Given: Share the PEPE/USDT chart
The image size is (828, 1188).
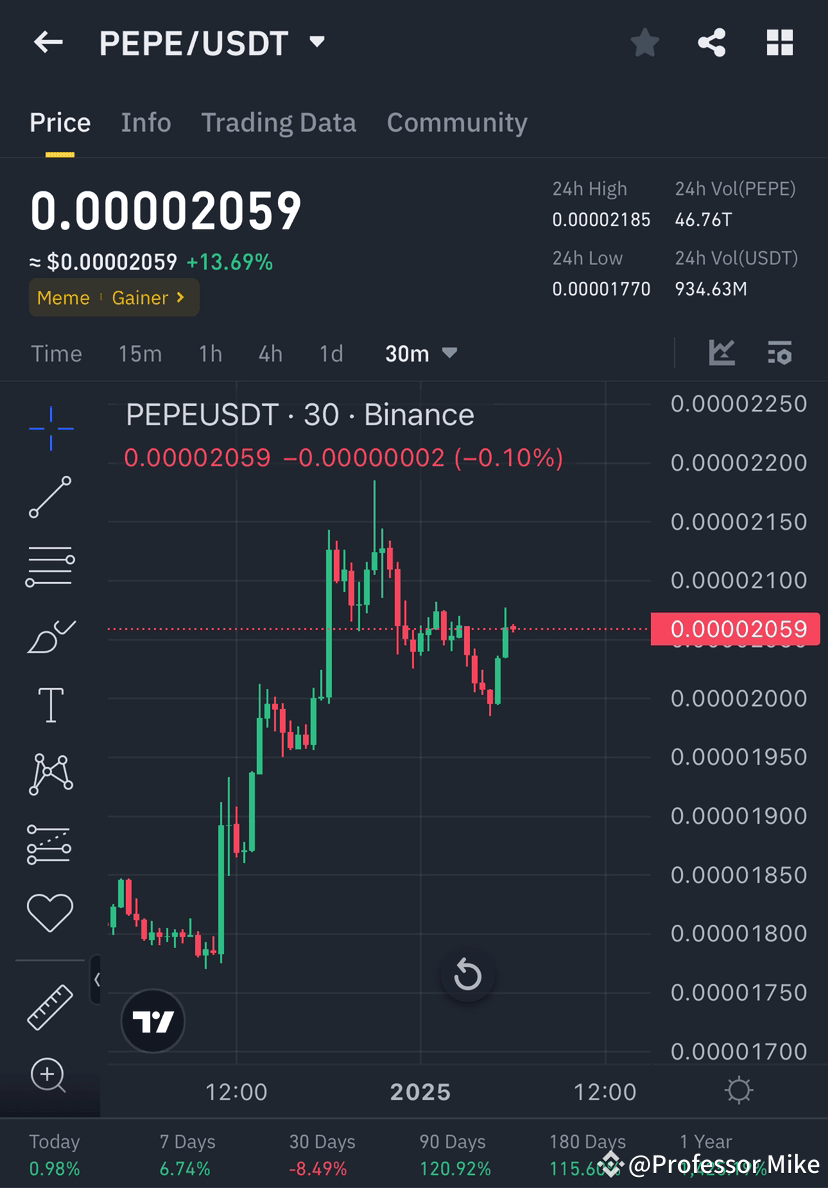Looking at the screenshot, I should pyautogui.click(x=712, y=42).
